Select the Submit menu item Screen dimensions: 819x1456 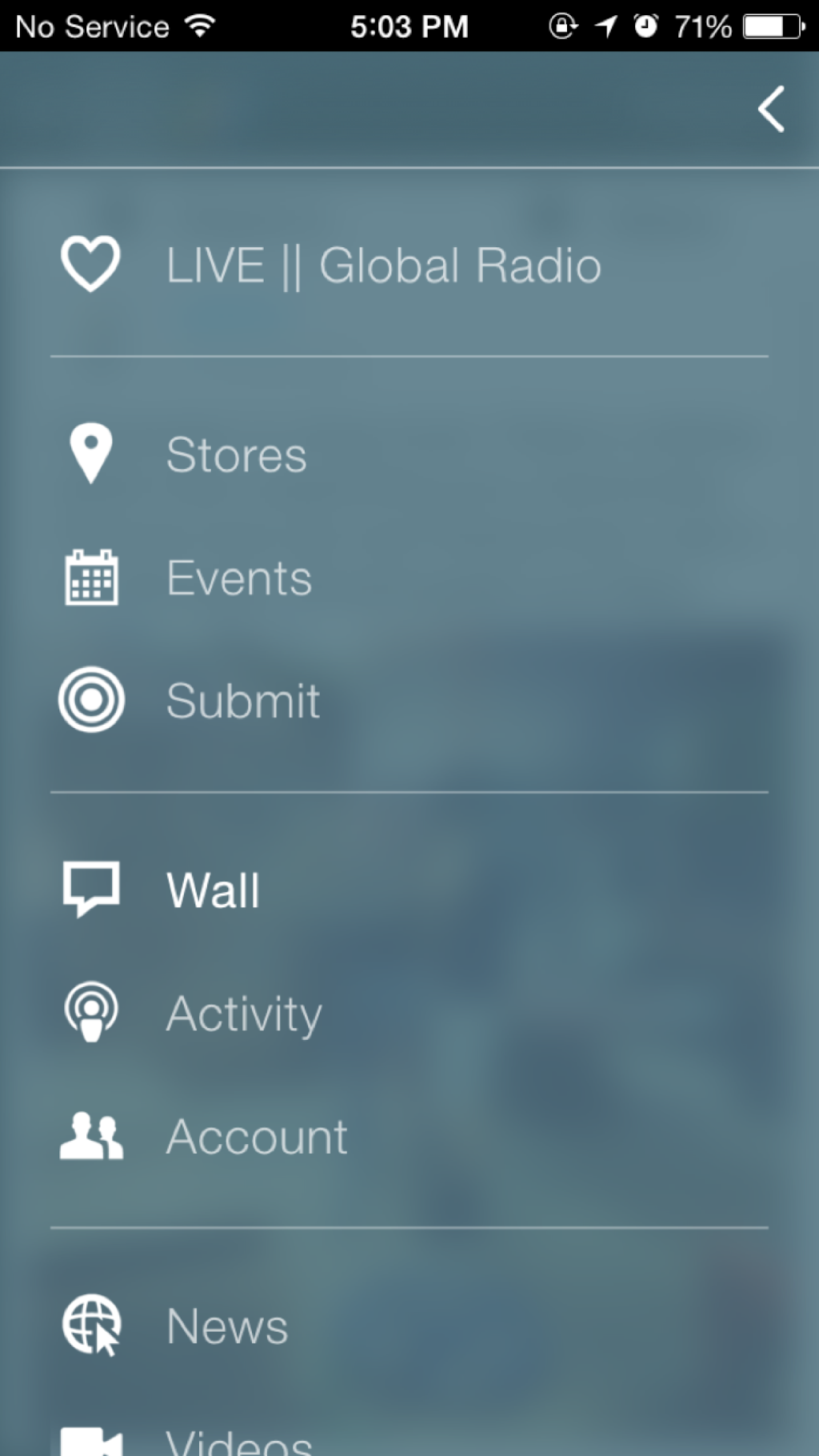(x=242, y=701)
